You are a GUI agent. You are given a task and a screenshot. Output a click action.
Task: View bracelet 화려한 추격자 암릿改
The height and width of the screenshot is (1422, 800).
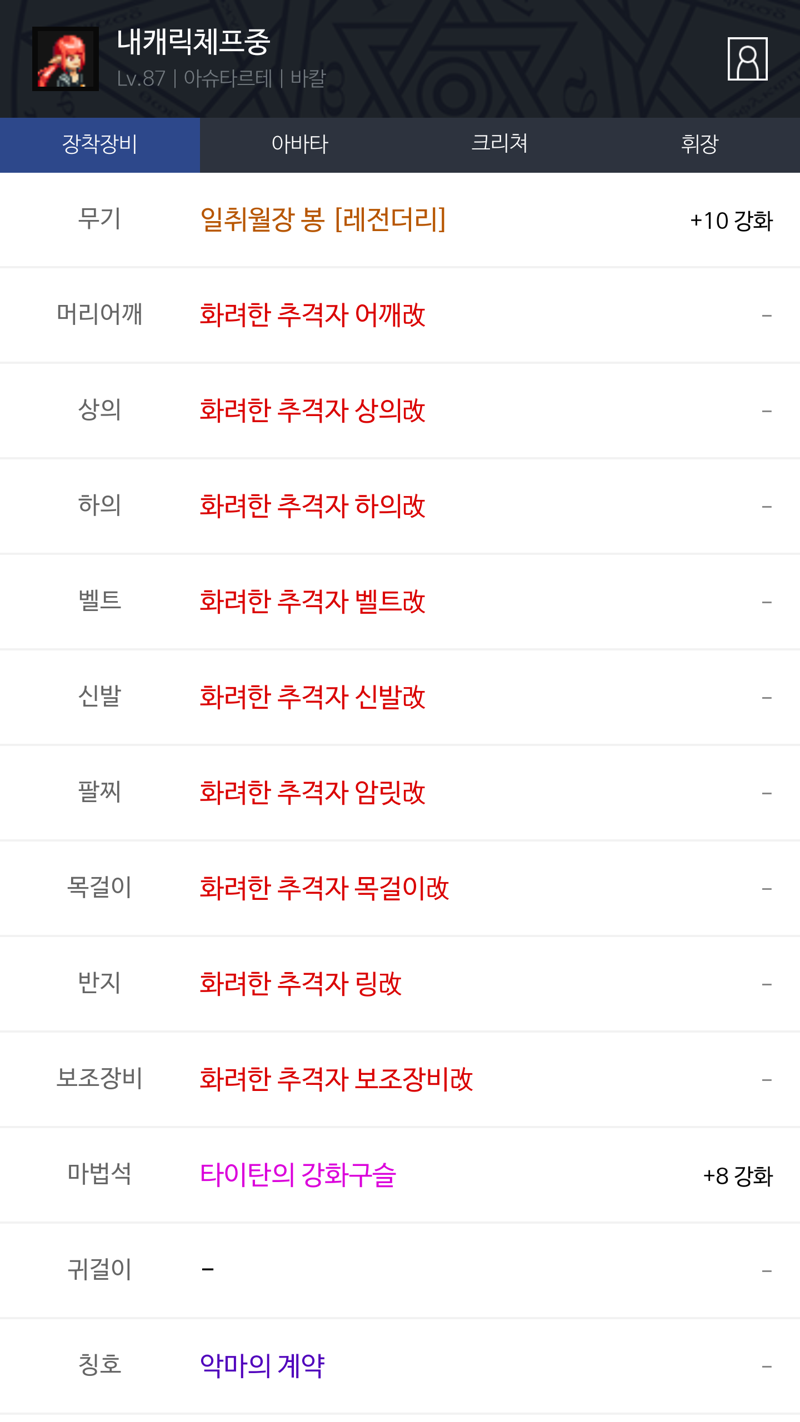[x=400, y=792]
